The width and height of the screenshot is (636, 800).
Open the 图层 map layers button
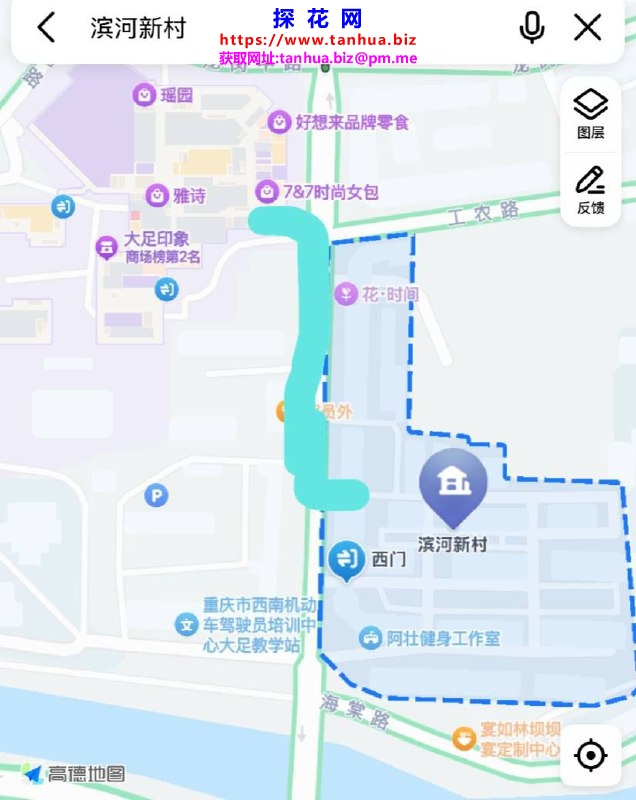tap(590, 112)
